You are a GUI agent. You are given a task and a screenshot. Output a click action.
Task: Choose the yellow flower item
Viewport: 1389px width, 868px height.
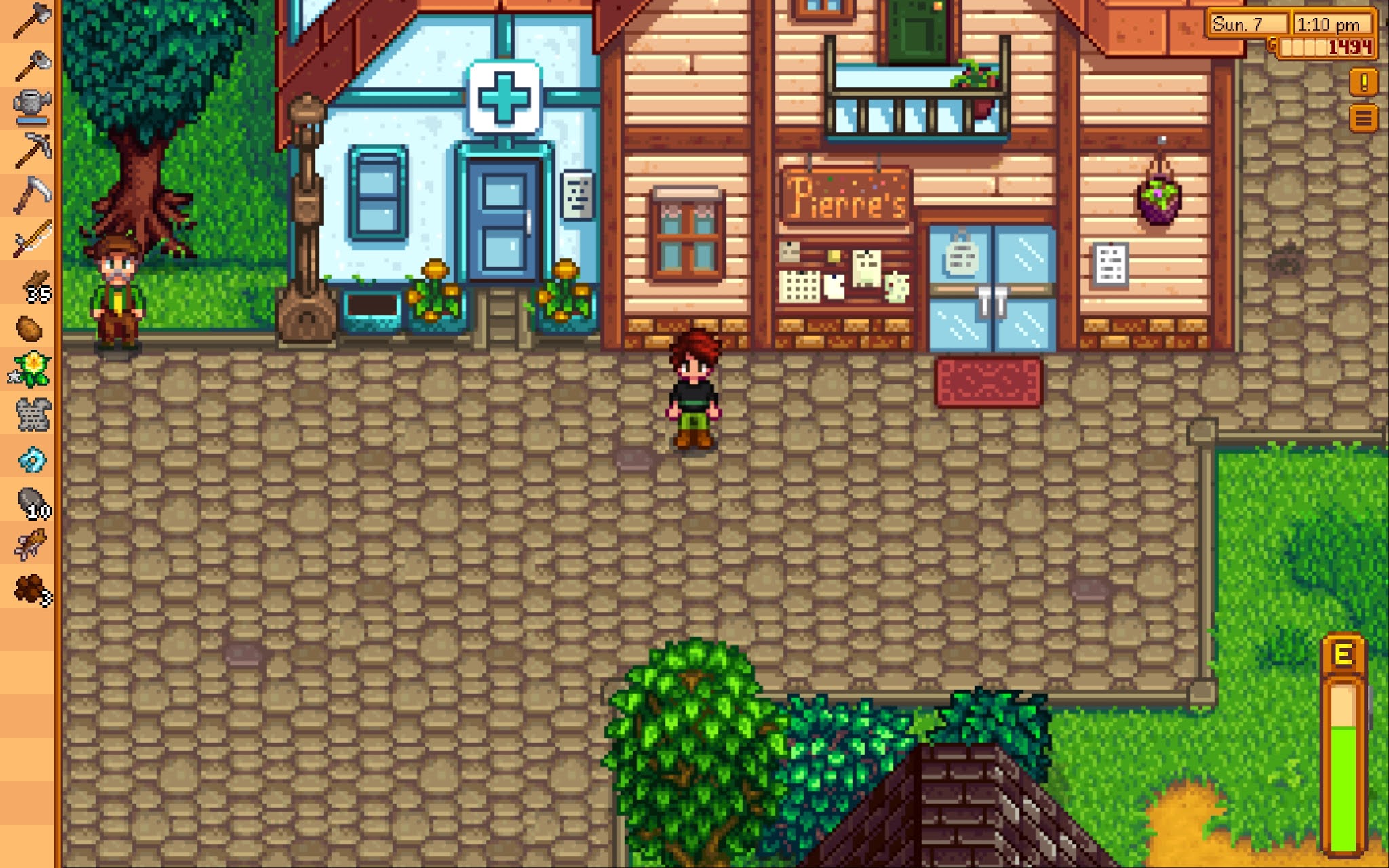pos(31,370)
